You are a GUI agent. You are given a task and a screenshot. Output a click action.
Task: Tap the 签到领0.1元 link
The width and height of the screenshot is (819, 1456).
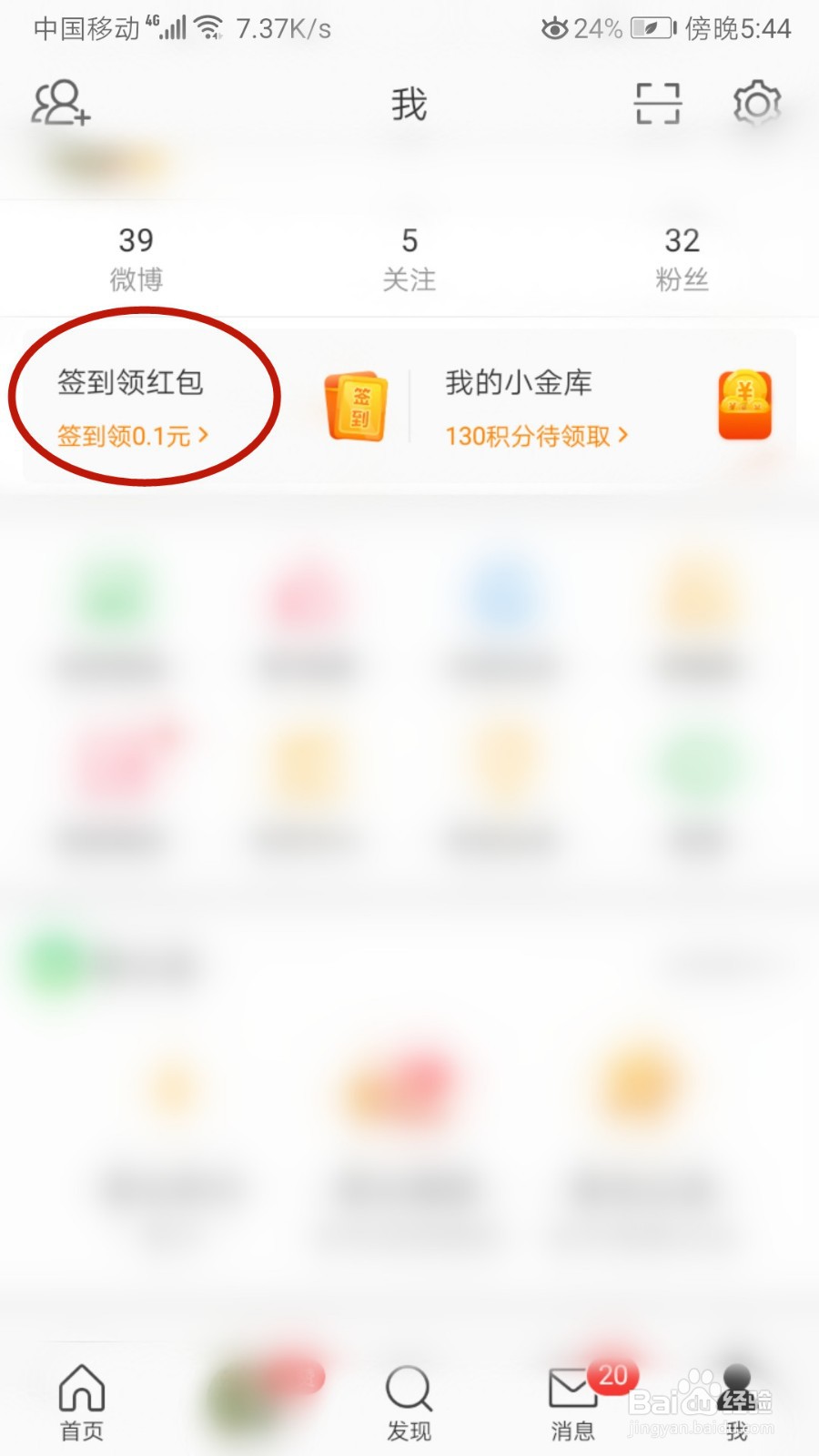click(123, 436)
